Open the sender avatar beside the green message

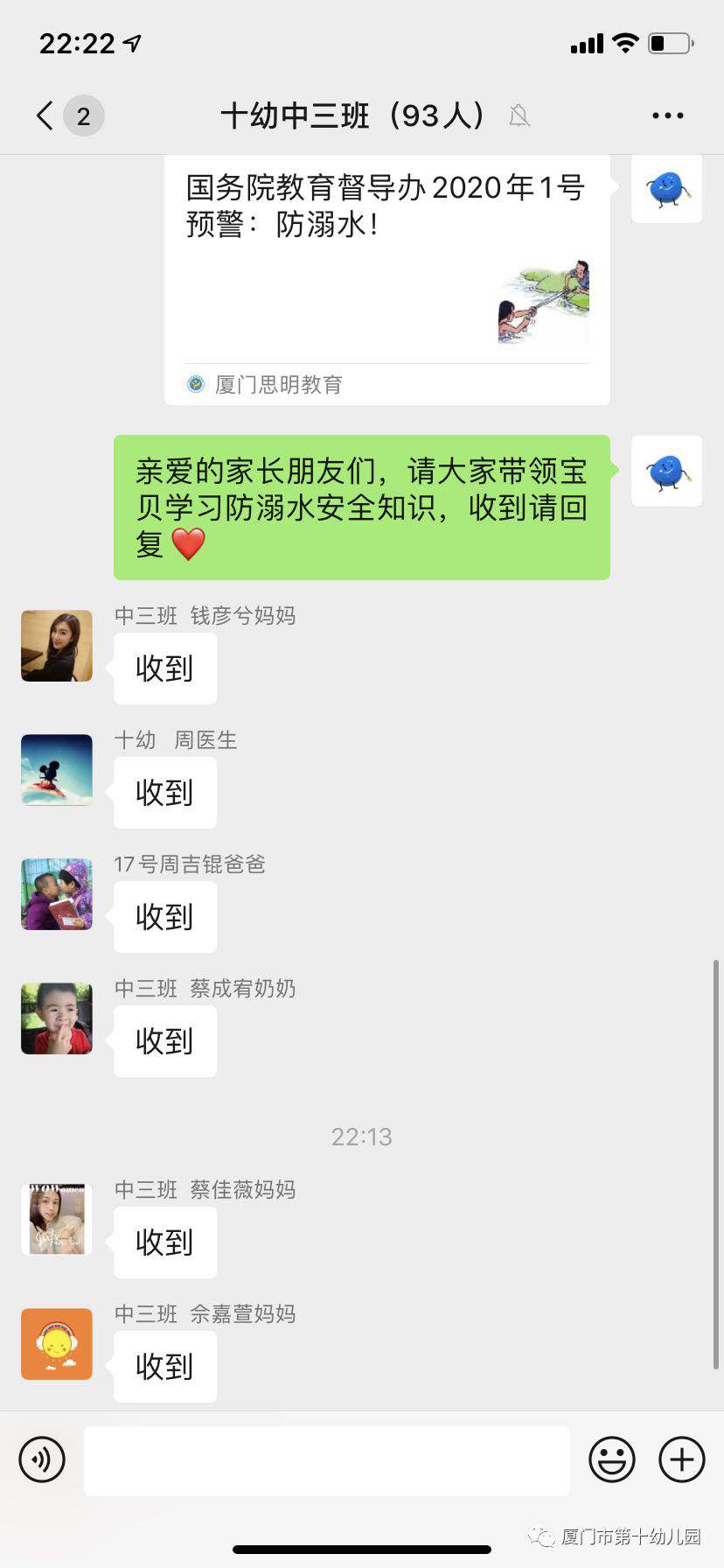coord(666,471)
